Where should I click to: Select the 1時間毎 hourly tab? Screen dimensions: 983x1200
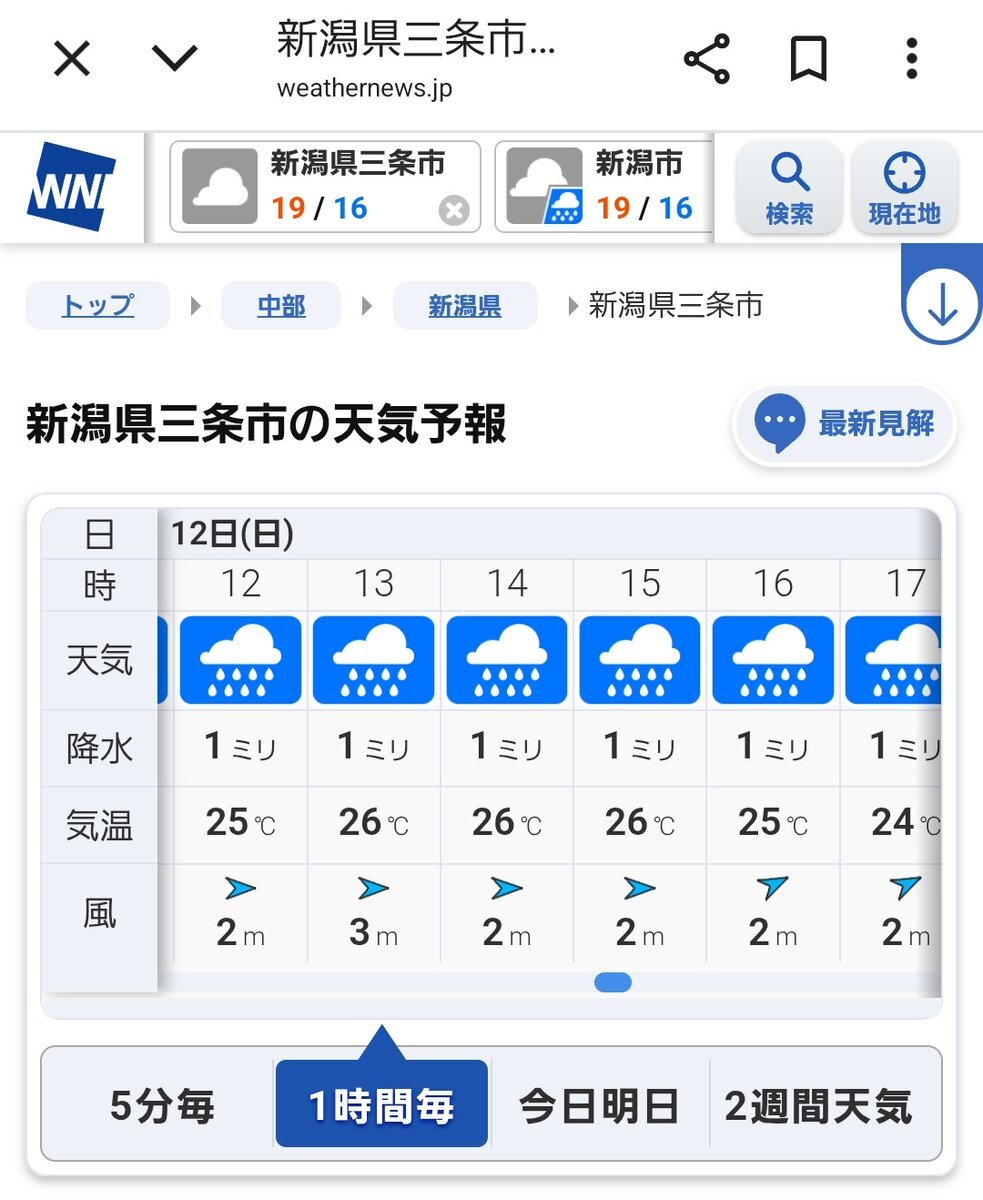coord(381,1106)
